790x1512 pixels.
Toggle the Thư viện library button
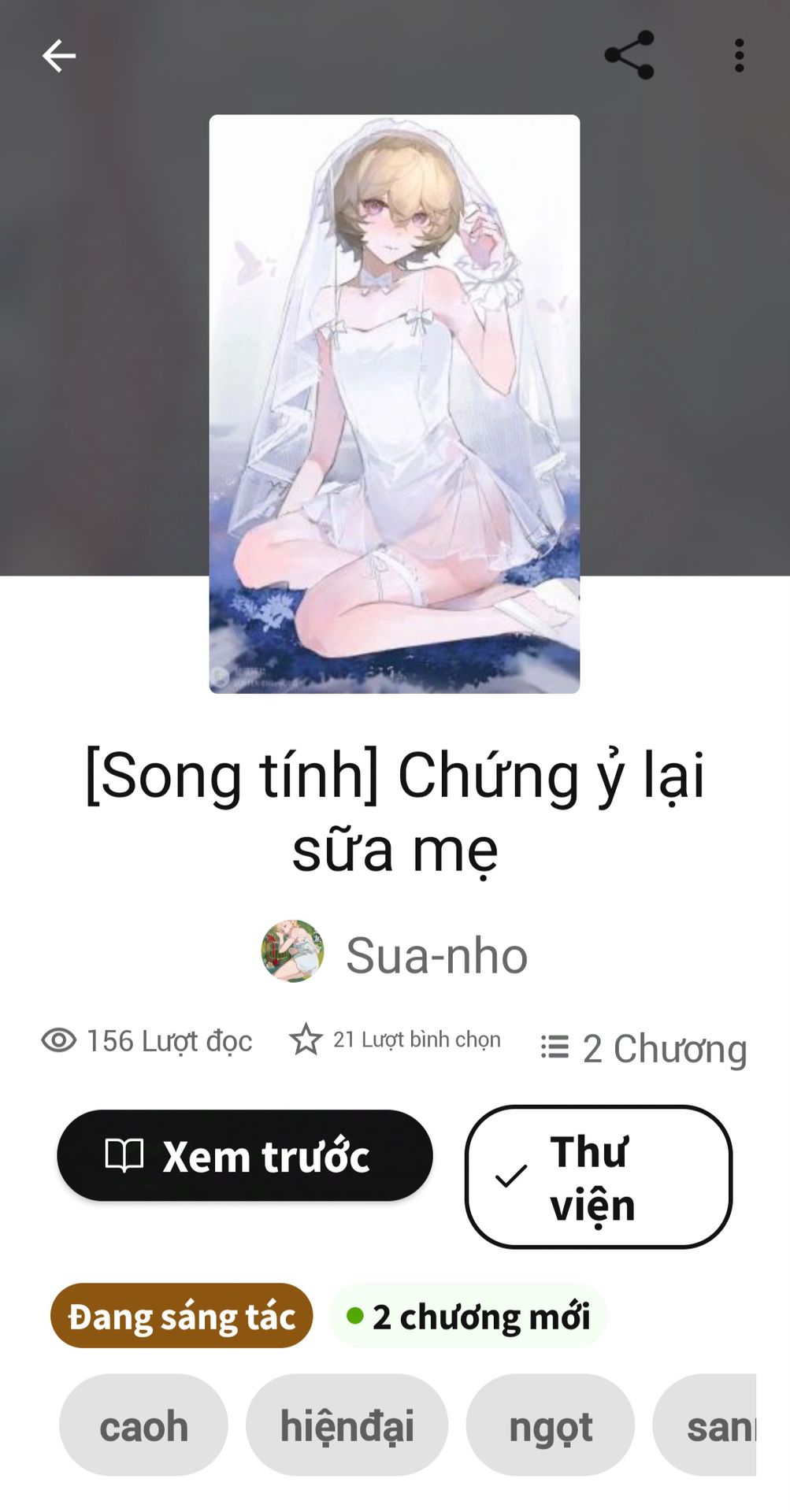[x=599, y=1177]
